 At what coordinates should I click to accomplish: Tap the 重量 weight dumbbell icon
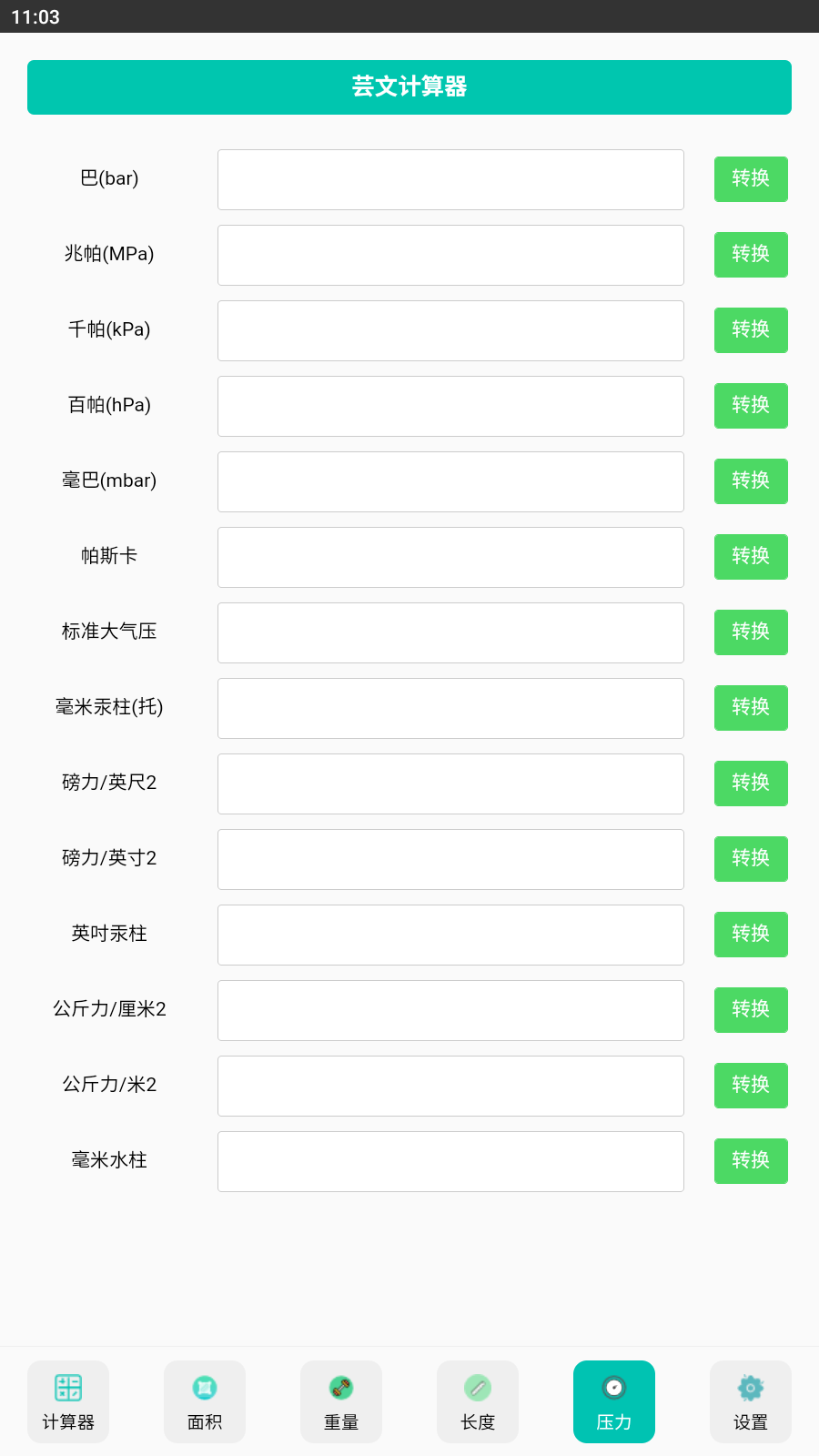340,1389
